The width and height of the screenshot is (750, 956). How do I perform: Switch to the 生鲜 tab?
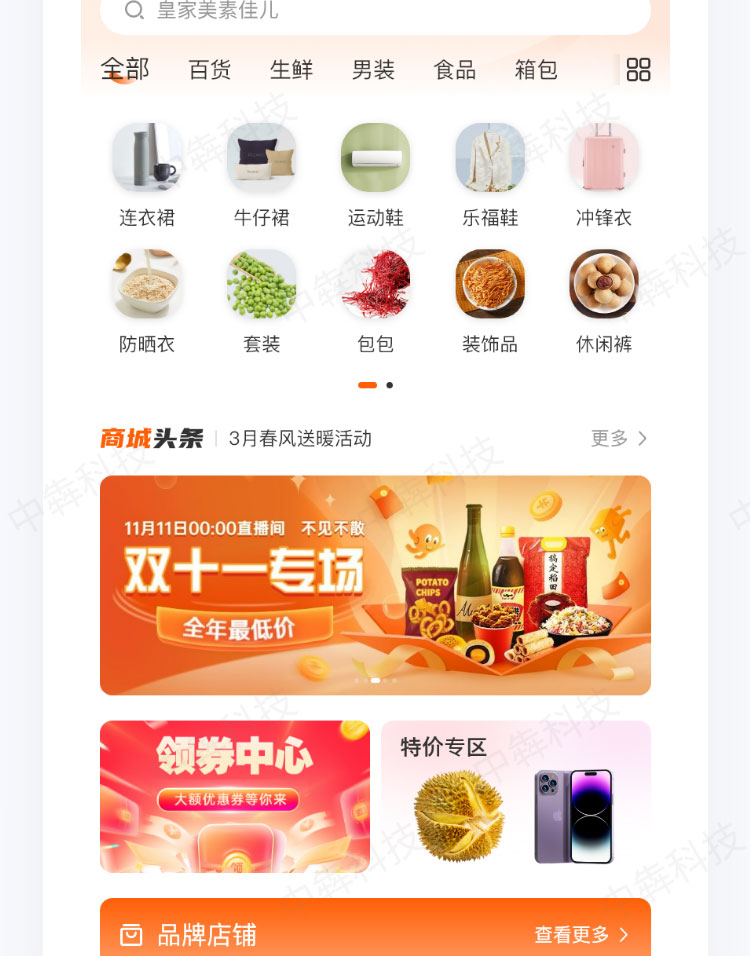point(292,70)
